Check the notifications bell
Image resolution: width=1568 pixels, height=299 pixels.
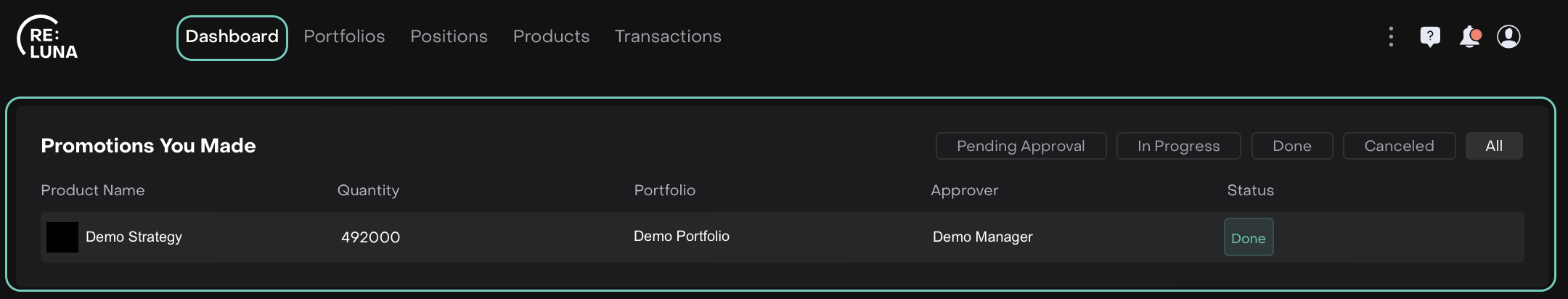[1470, 37]
